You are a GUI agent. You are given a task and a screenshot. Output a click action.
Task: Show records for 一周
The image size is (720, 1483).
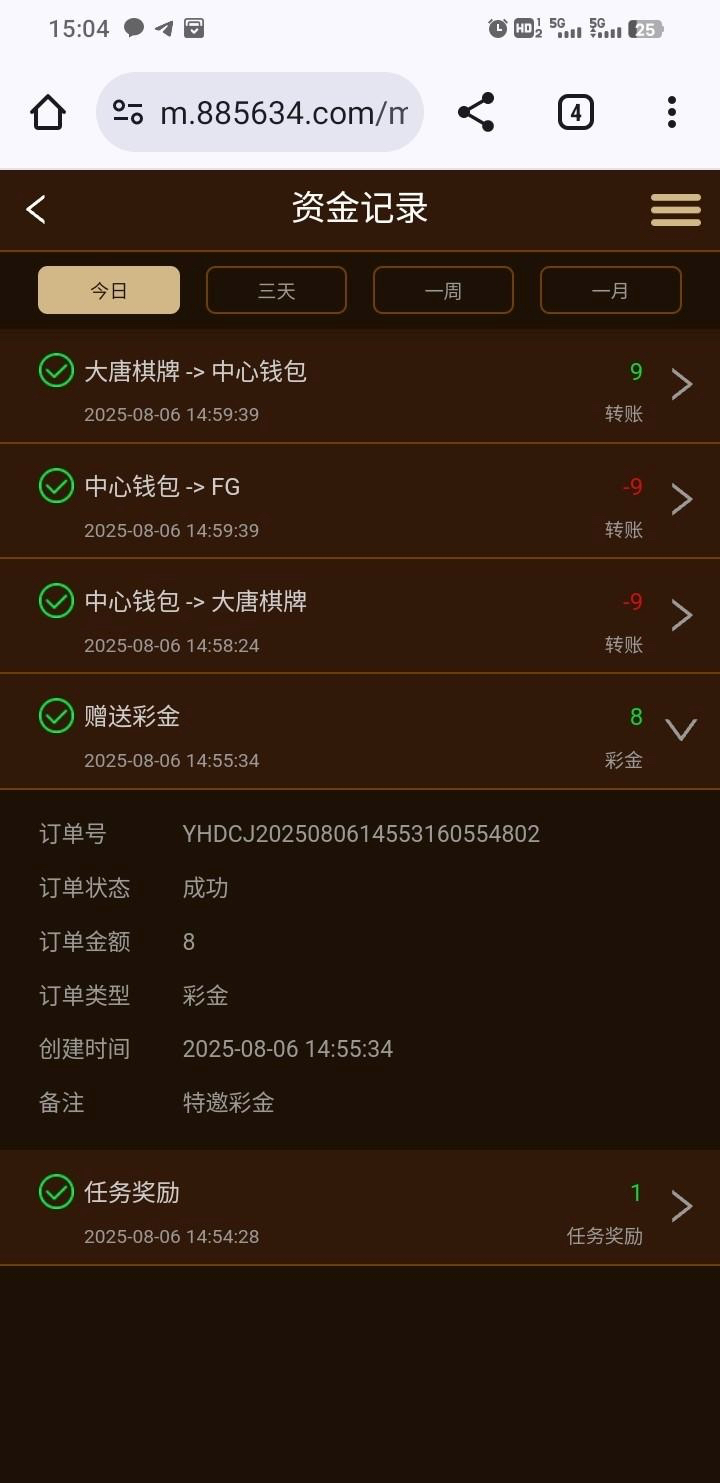pyautogui.click(x=443, y=290)
